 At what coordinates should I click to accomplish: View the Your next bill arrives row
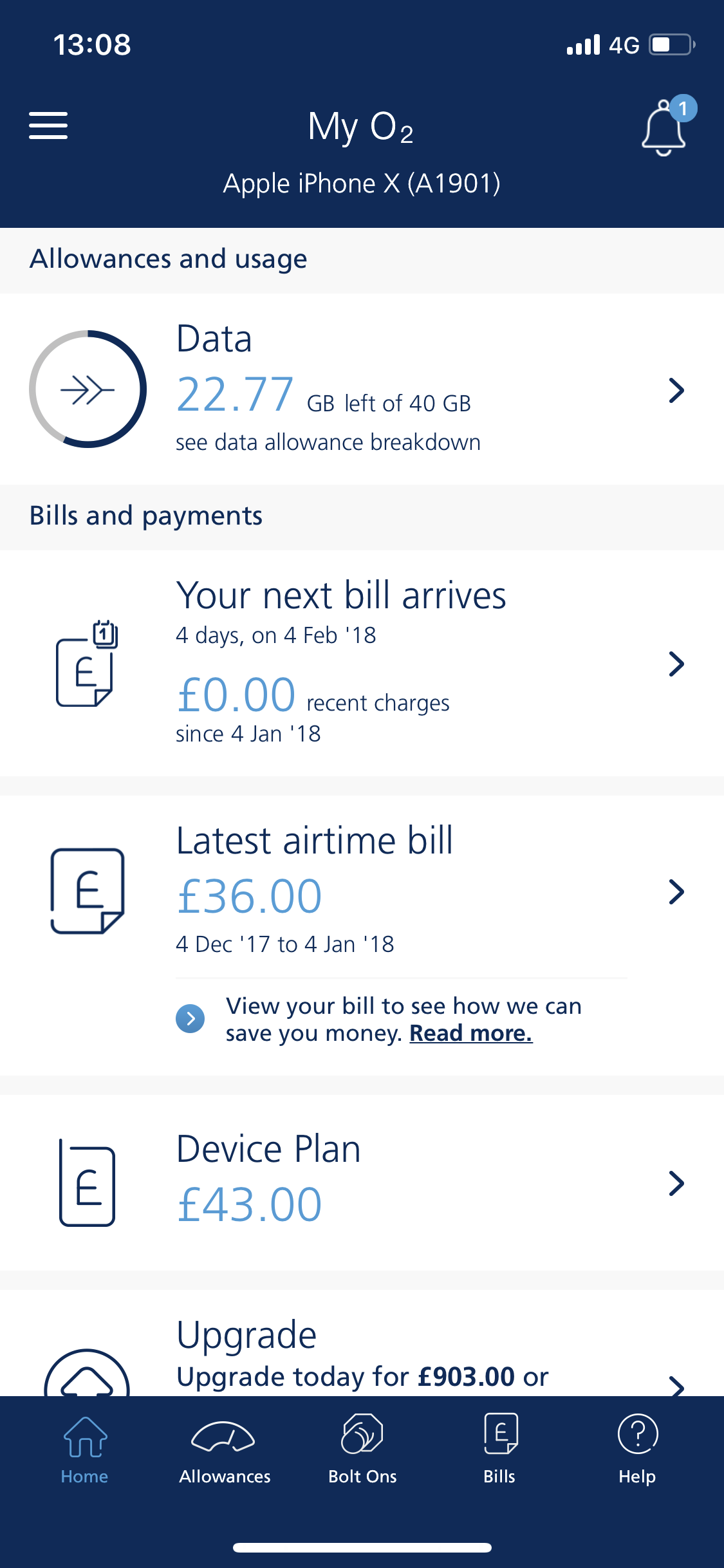coord(362,663)
